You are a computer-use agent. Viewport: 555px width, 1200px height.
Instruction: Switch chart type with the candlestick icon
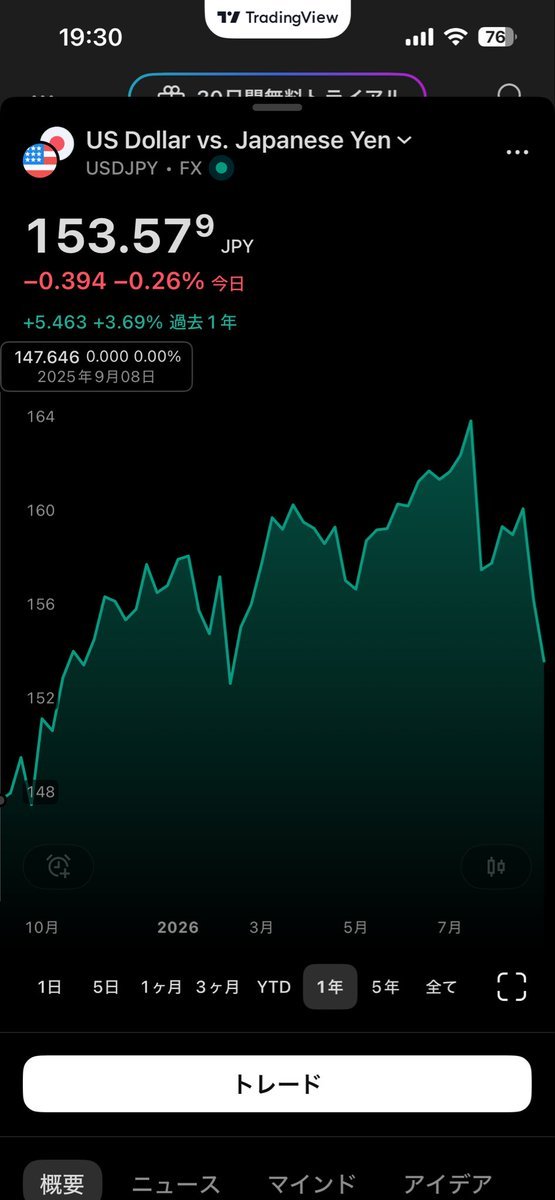495,866
